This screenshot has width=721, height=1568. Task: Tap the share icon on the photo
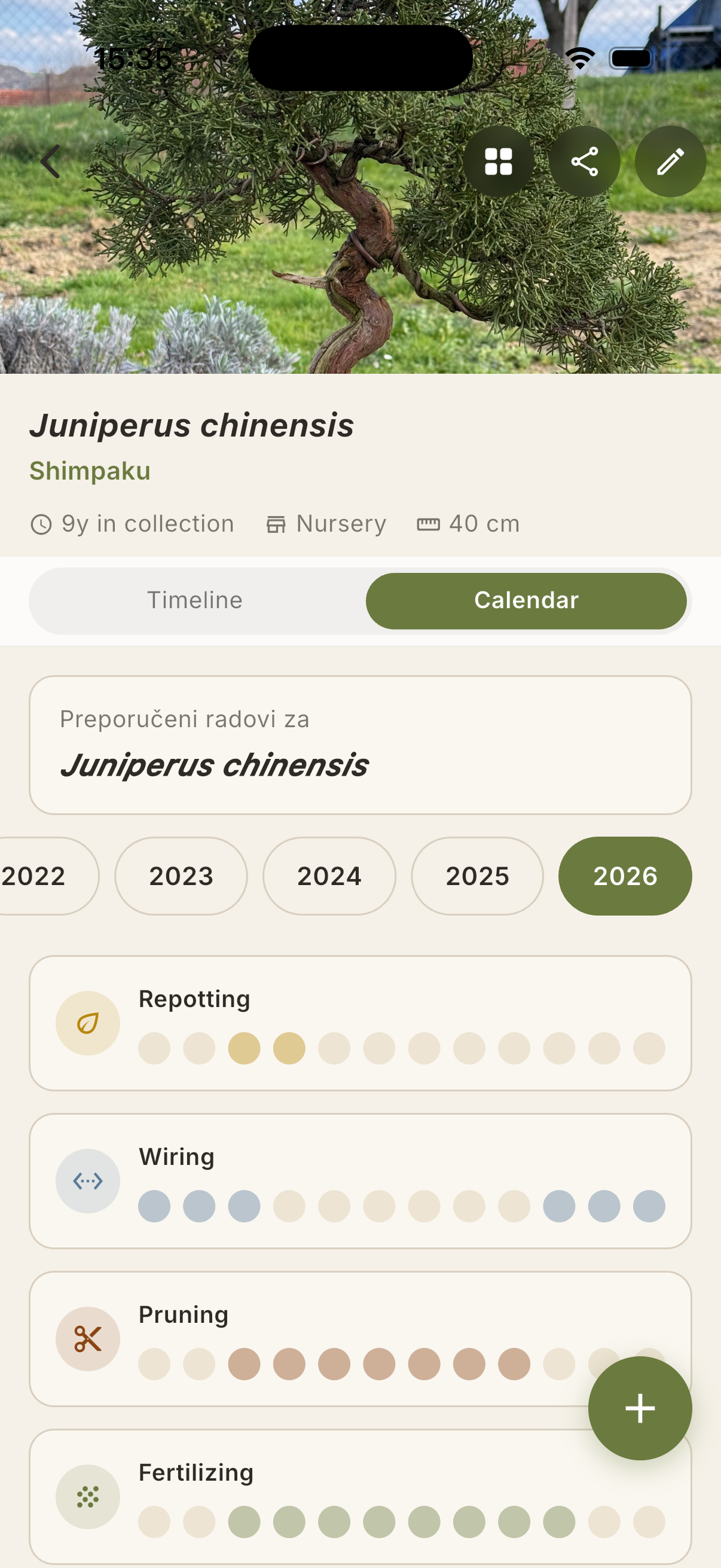[584, 161]
